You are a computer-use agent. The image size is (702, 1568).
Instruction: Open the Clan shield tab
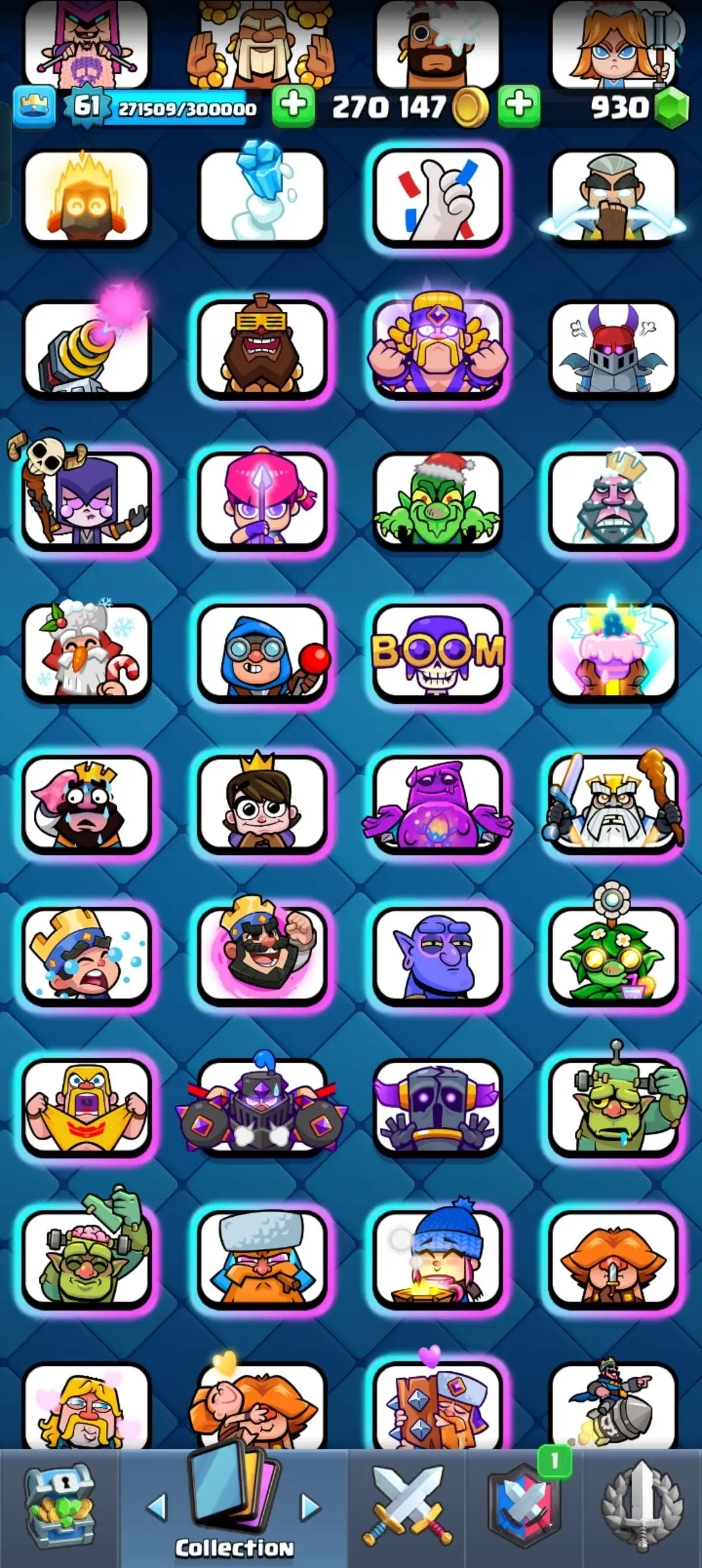(525, 1508)
